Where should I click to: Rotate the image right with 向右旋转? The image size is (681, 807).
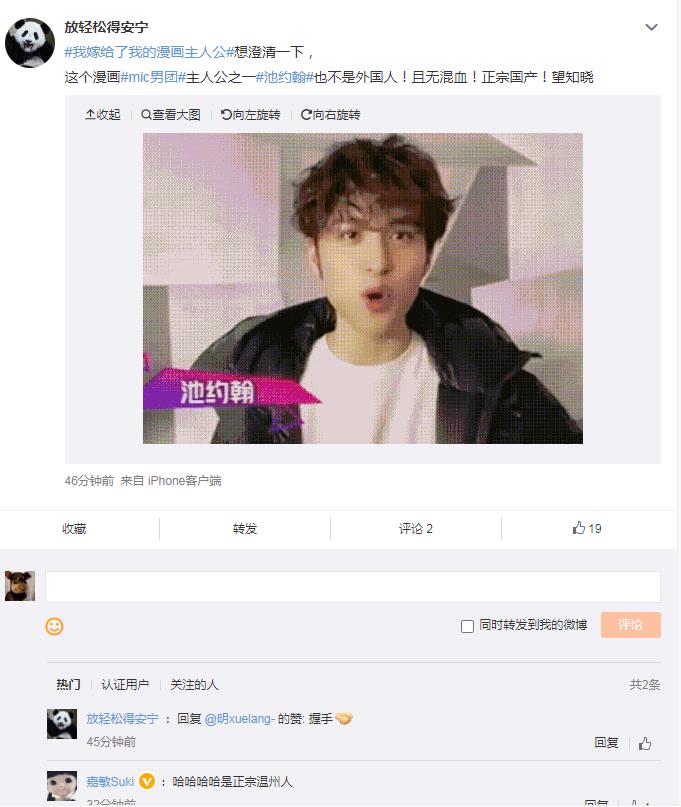tap(330, 115)
